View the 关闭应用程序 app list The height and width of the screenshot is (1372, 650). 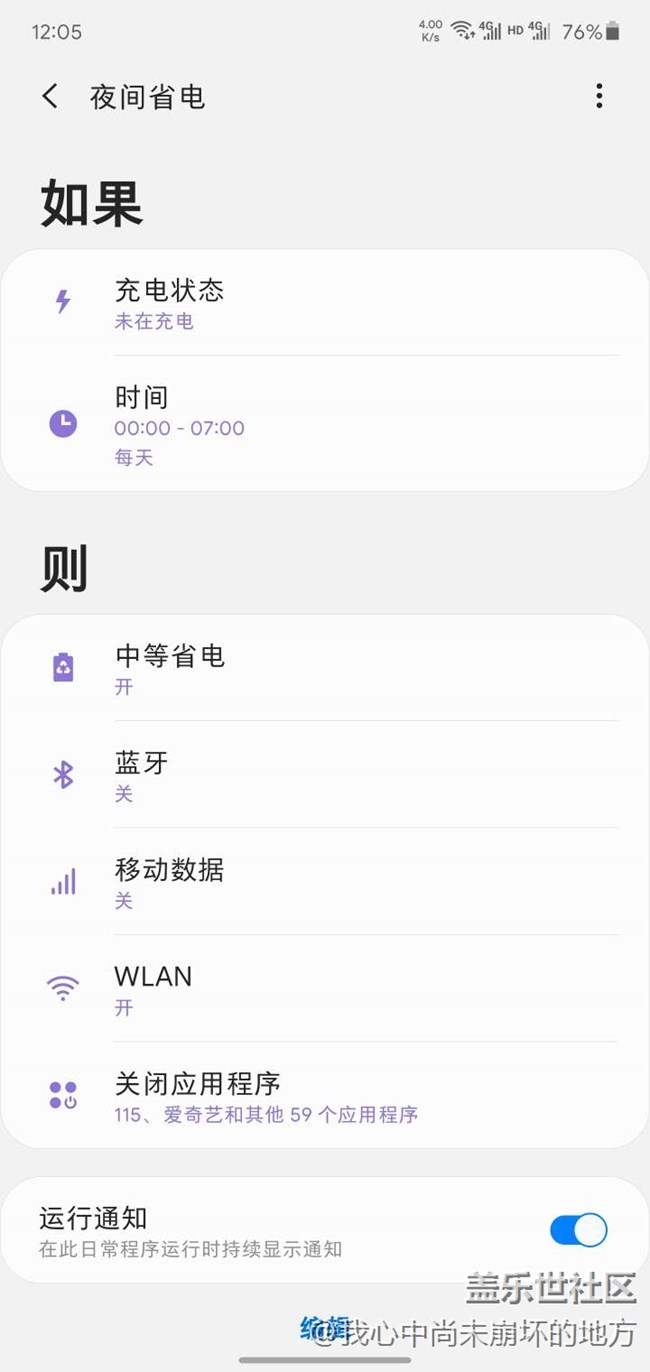[x=324, y=1096]
